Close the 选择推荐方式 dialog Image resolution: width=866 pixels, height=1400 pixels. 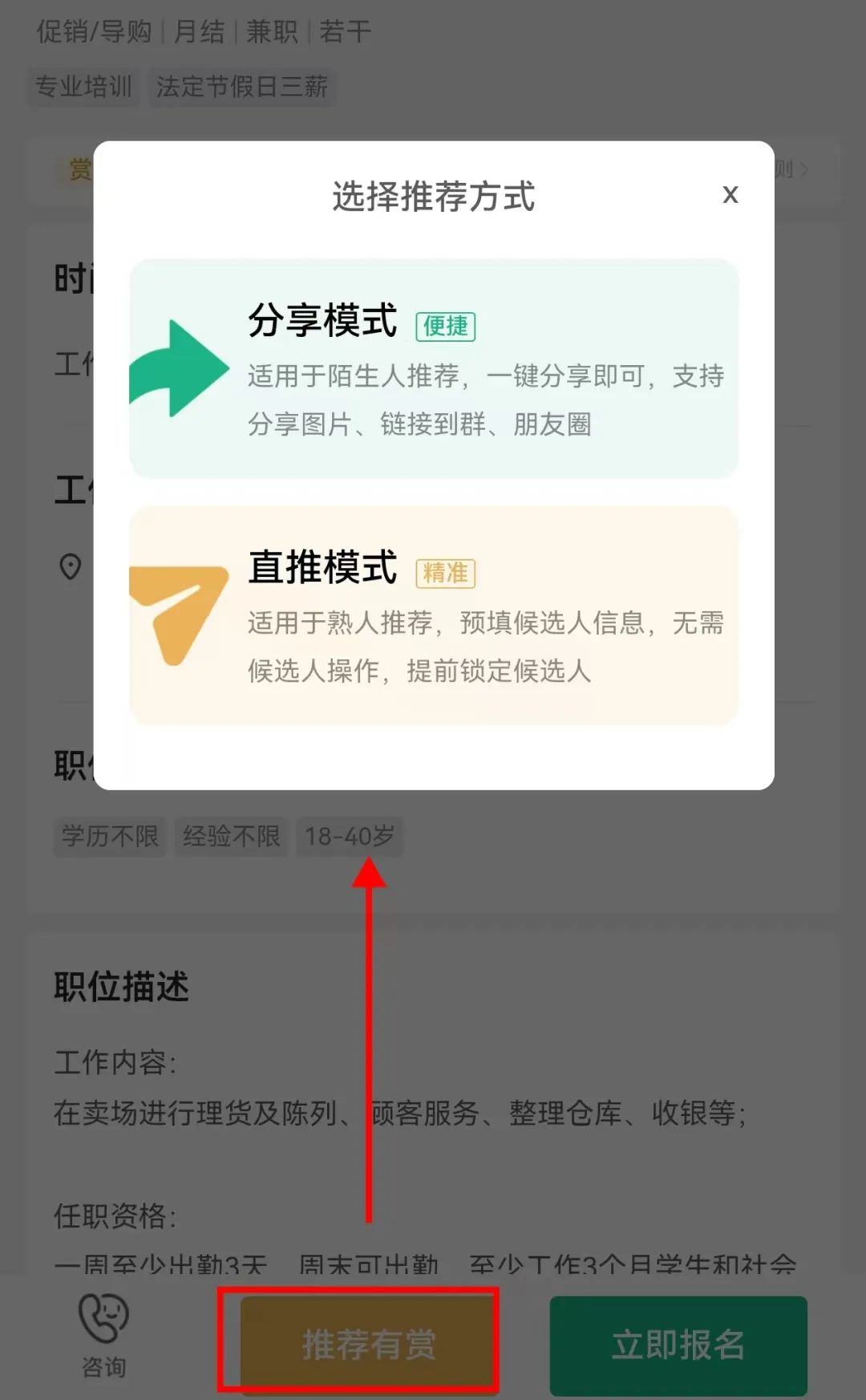[730, 195]
